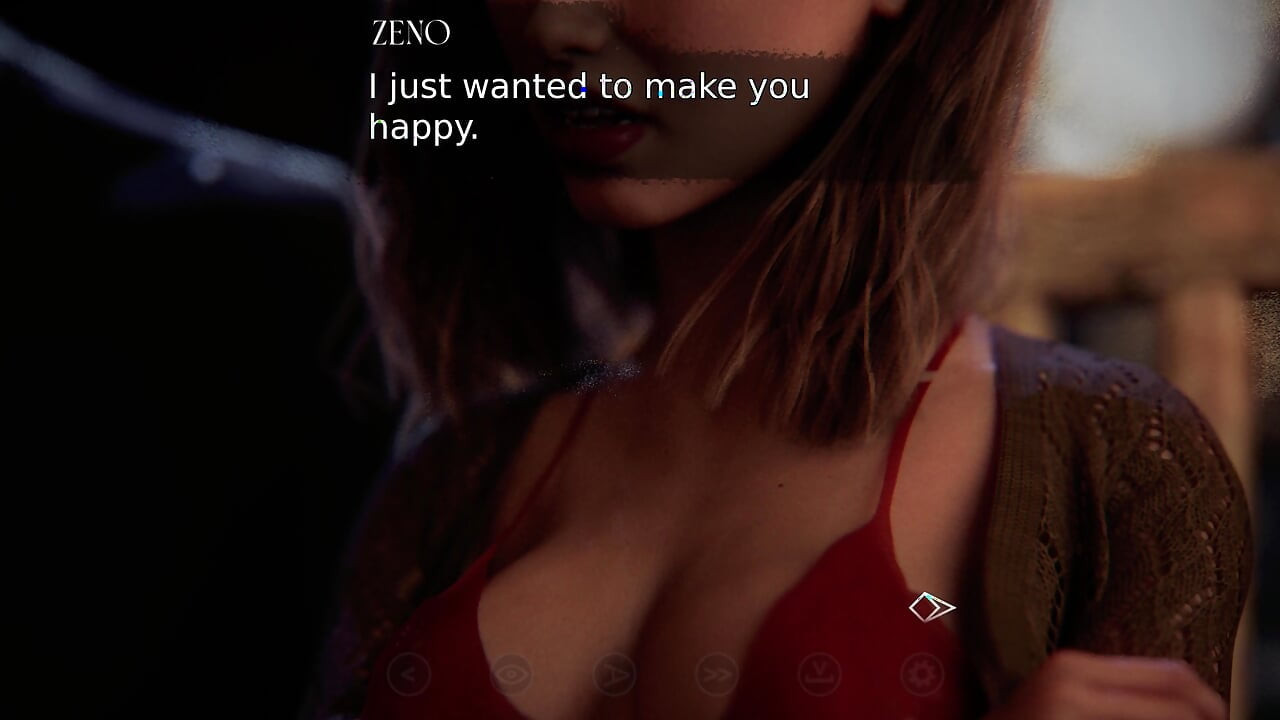Skip dialogue with the double-arrow icon

pos(717,675)
